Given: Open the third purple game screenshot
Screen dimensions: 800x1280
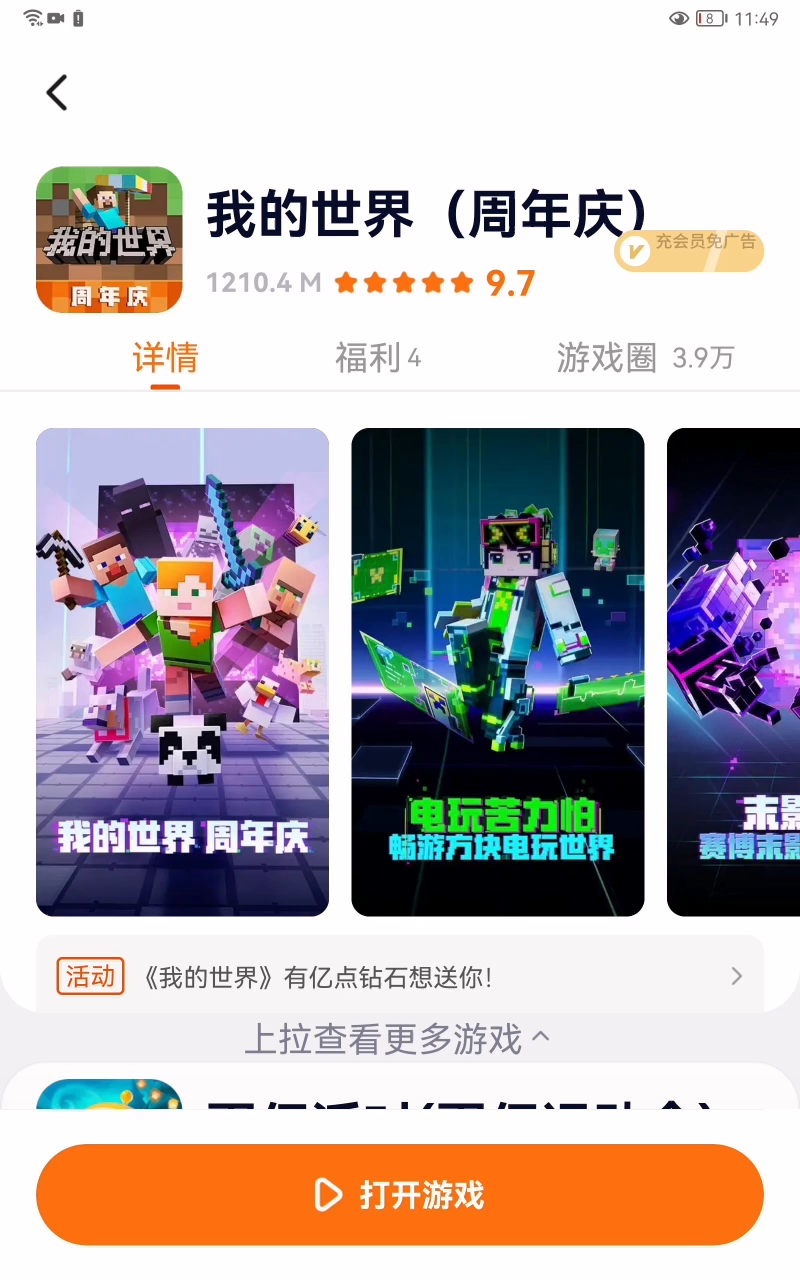Looking at the screenshot, I should [x=735, y=672].
